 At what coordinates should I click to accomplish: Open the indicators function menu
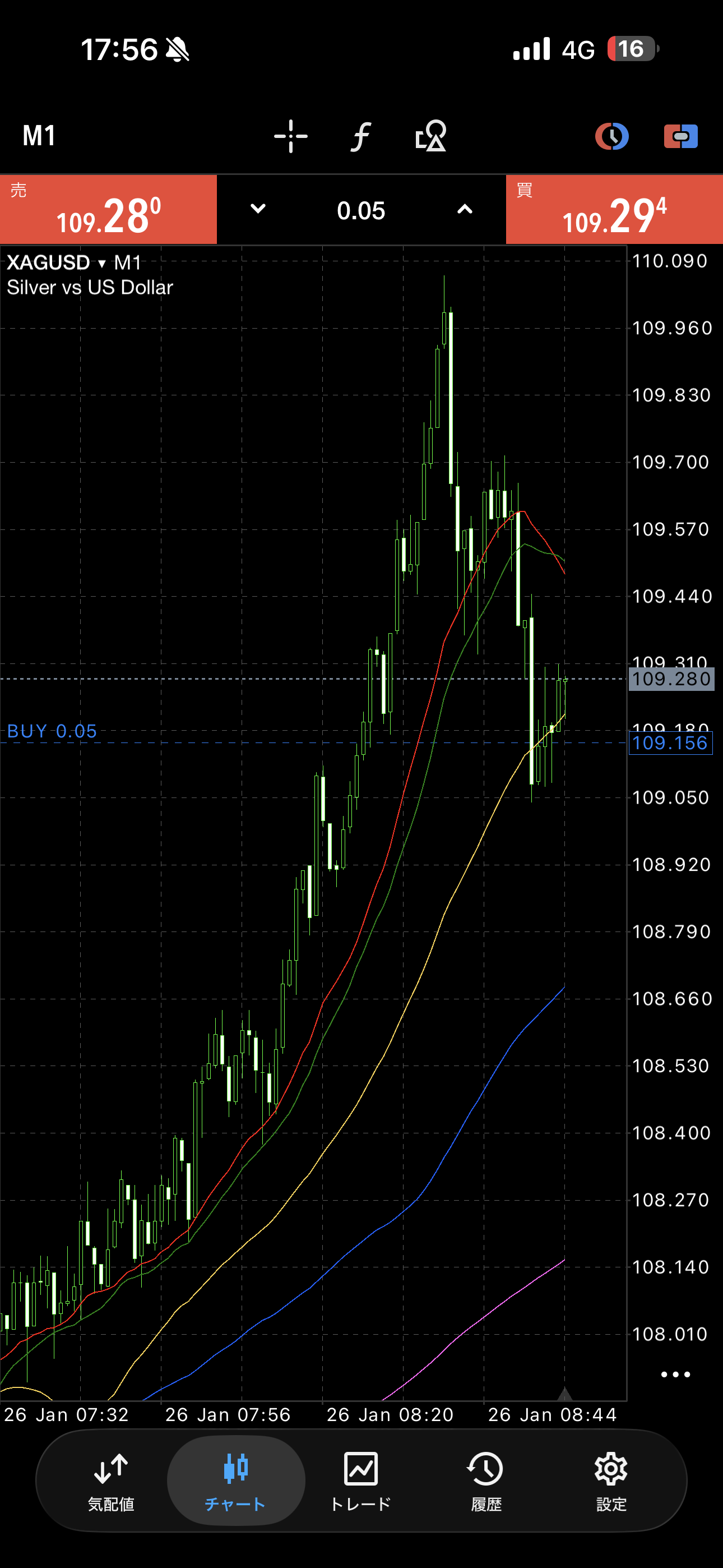pos(361,136)
